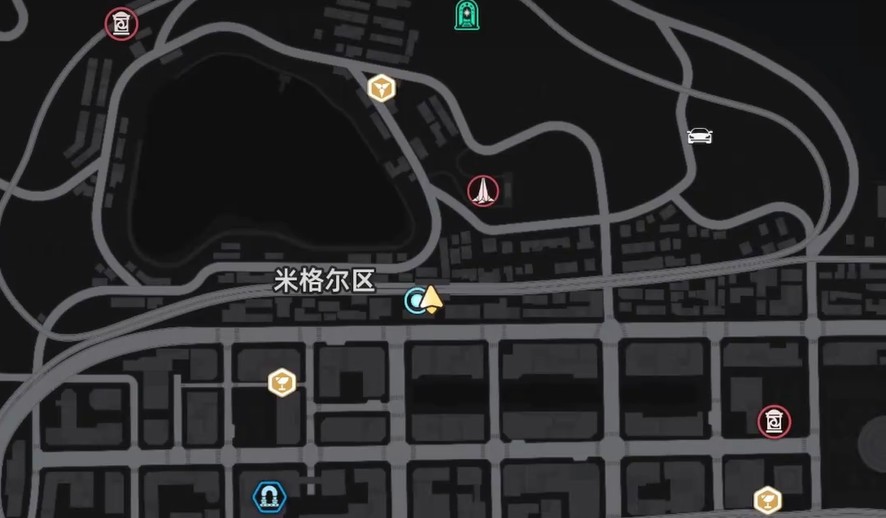The height and width of the screenshot is (518, 886).
Task: Select the red circular marker beside the lake
Action: pyautogui.click(x=121, y=23)
